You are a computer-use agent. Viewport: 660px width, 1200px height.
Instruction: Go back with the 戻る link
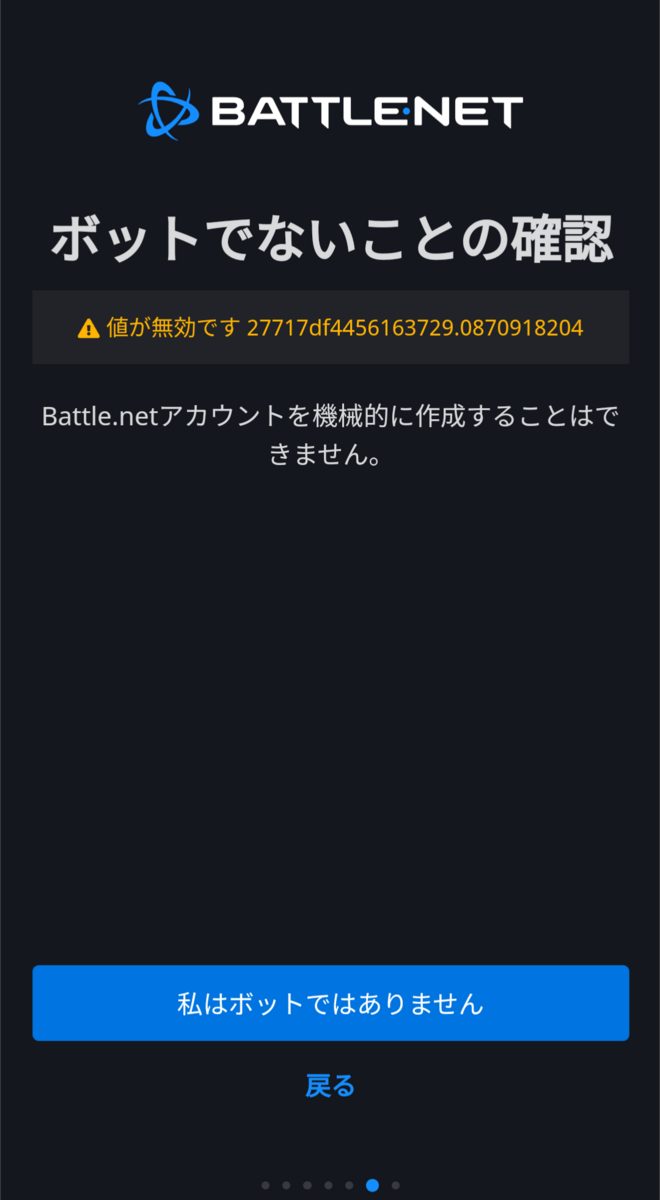point(330,1085)
